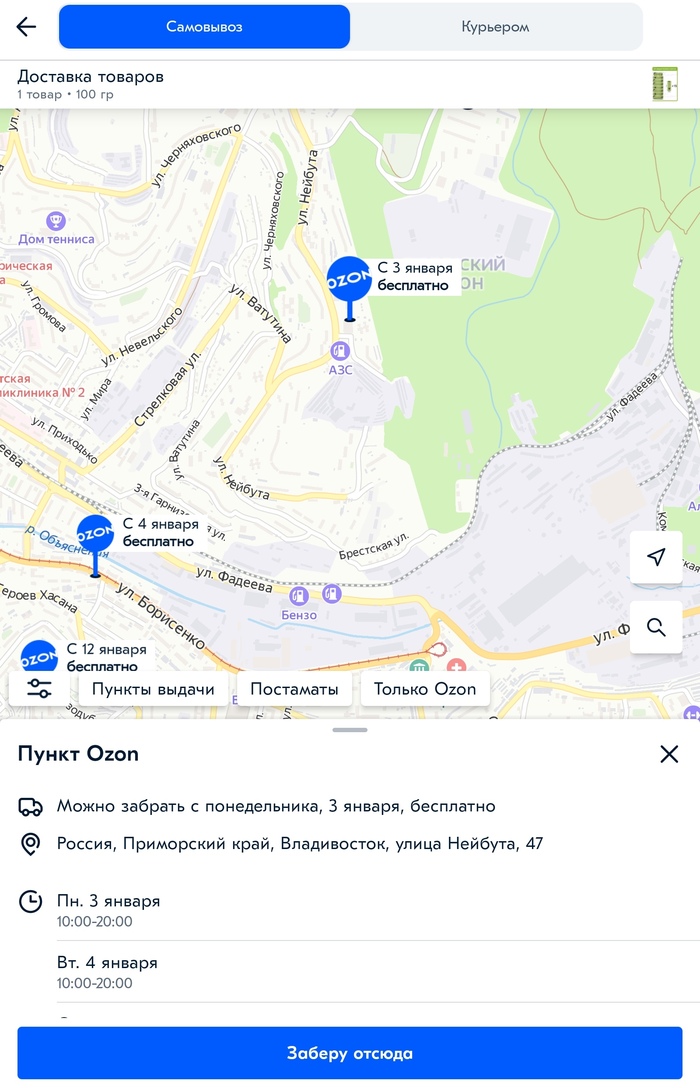Select the Ozon pin with 4 января
The width and height of the screenshot is (700, 1088).
click(x=96, y=537)
